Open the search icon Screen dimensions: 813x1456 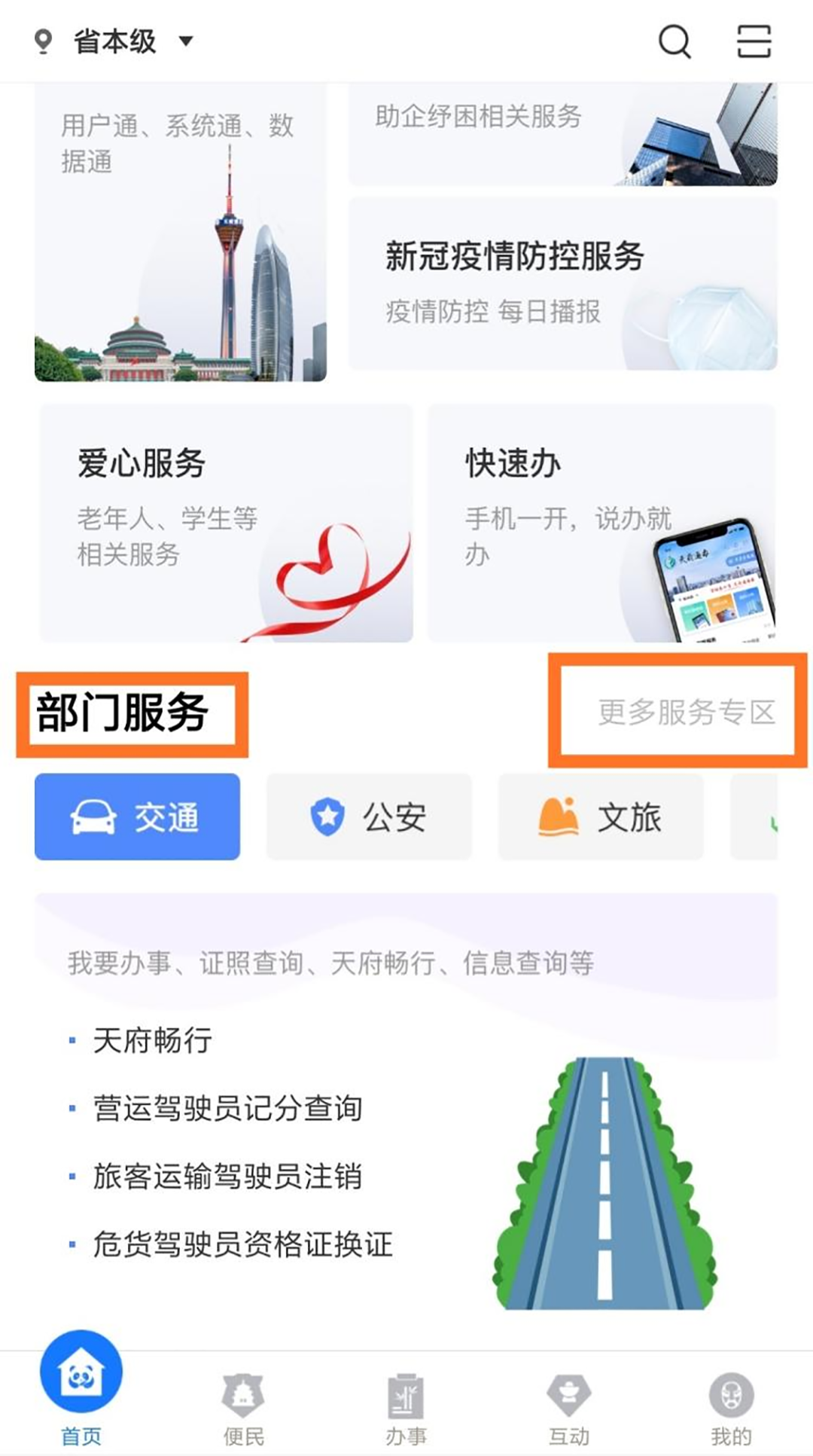tap(674, 41)
